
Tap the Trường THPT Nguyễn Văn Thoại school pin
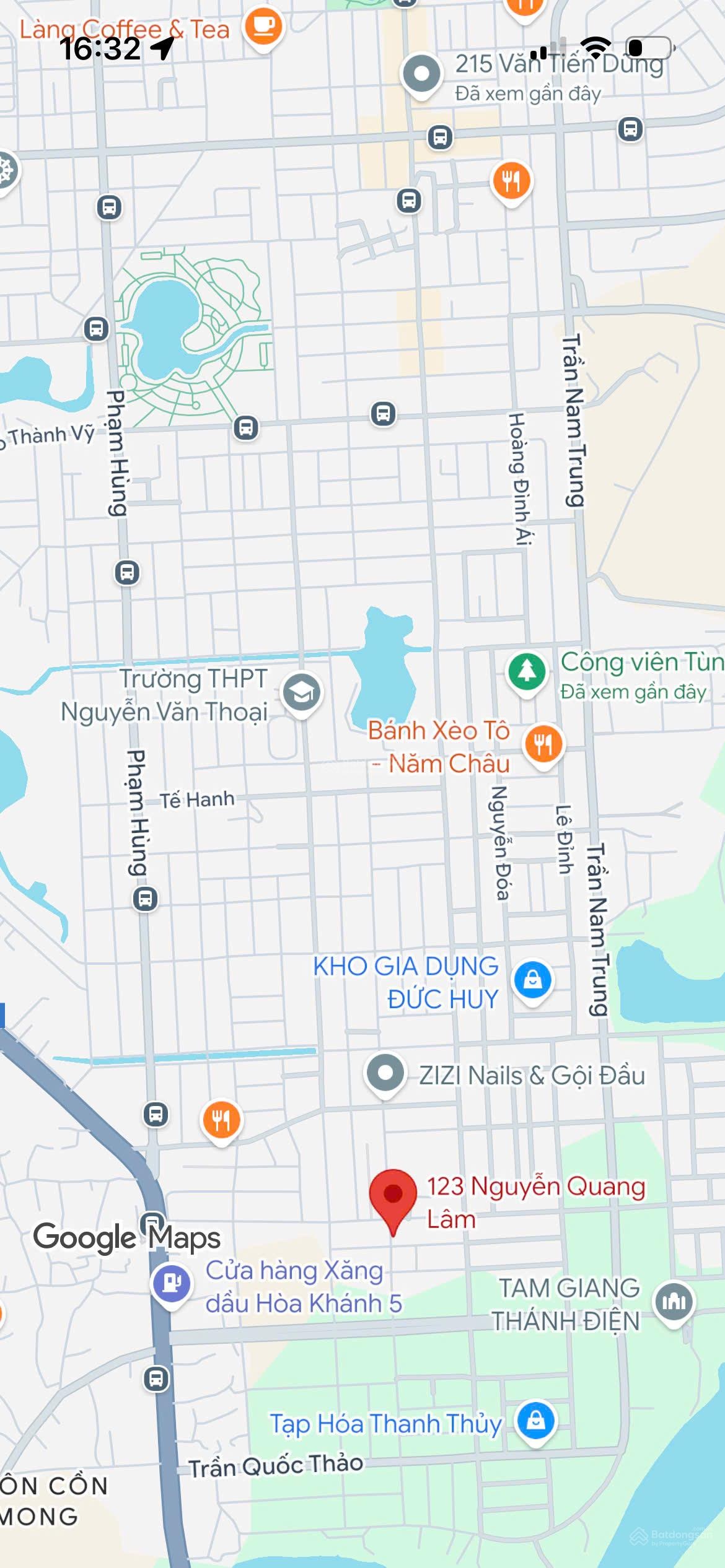[302, 693]
